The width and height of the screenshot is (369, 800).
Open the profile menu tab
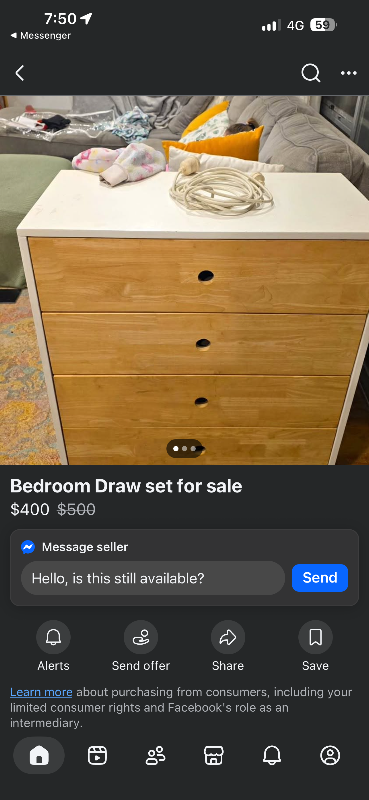[x=330, y=756]
